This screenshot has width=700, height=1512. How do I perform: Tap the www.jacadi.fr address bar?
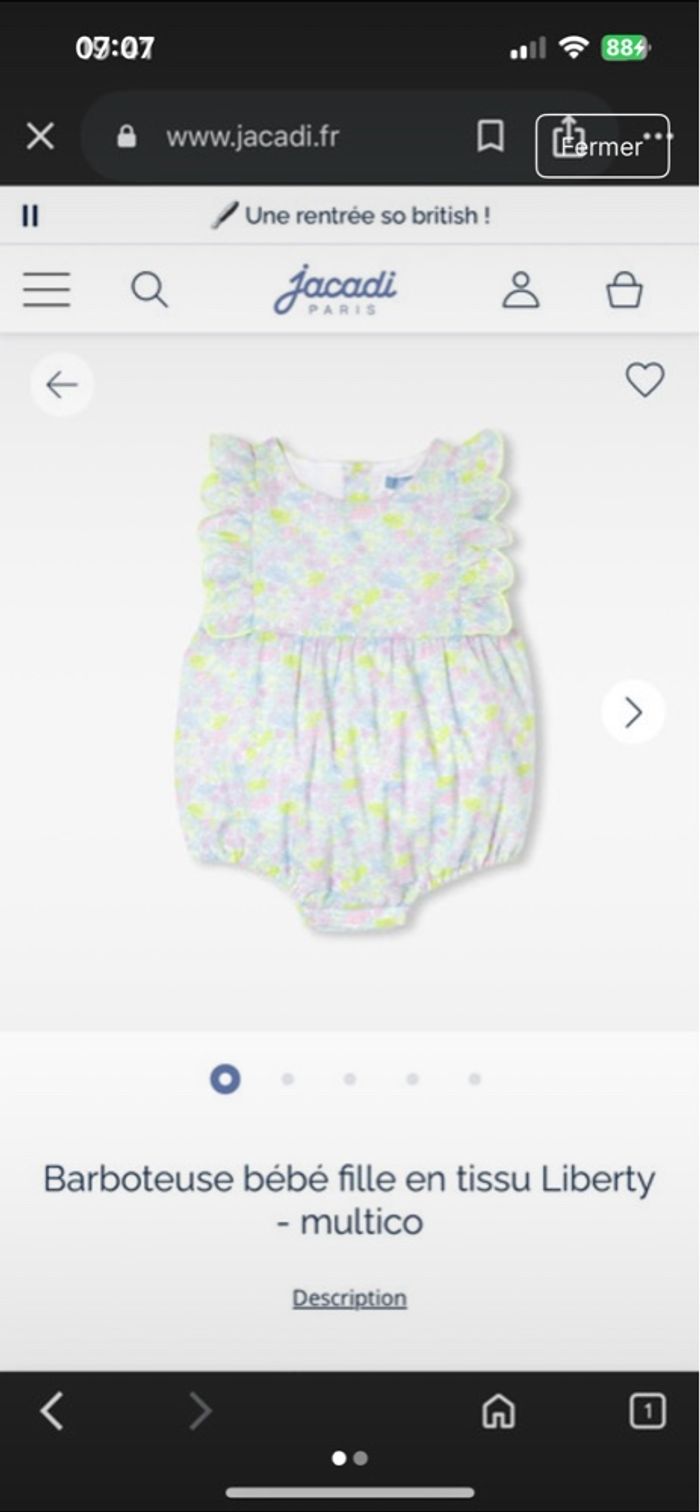coord(252,137)
